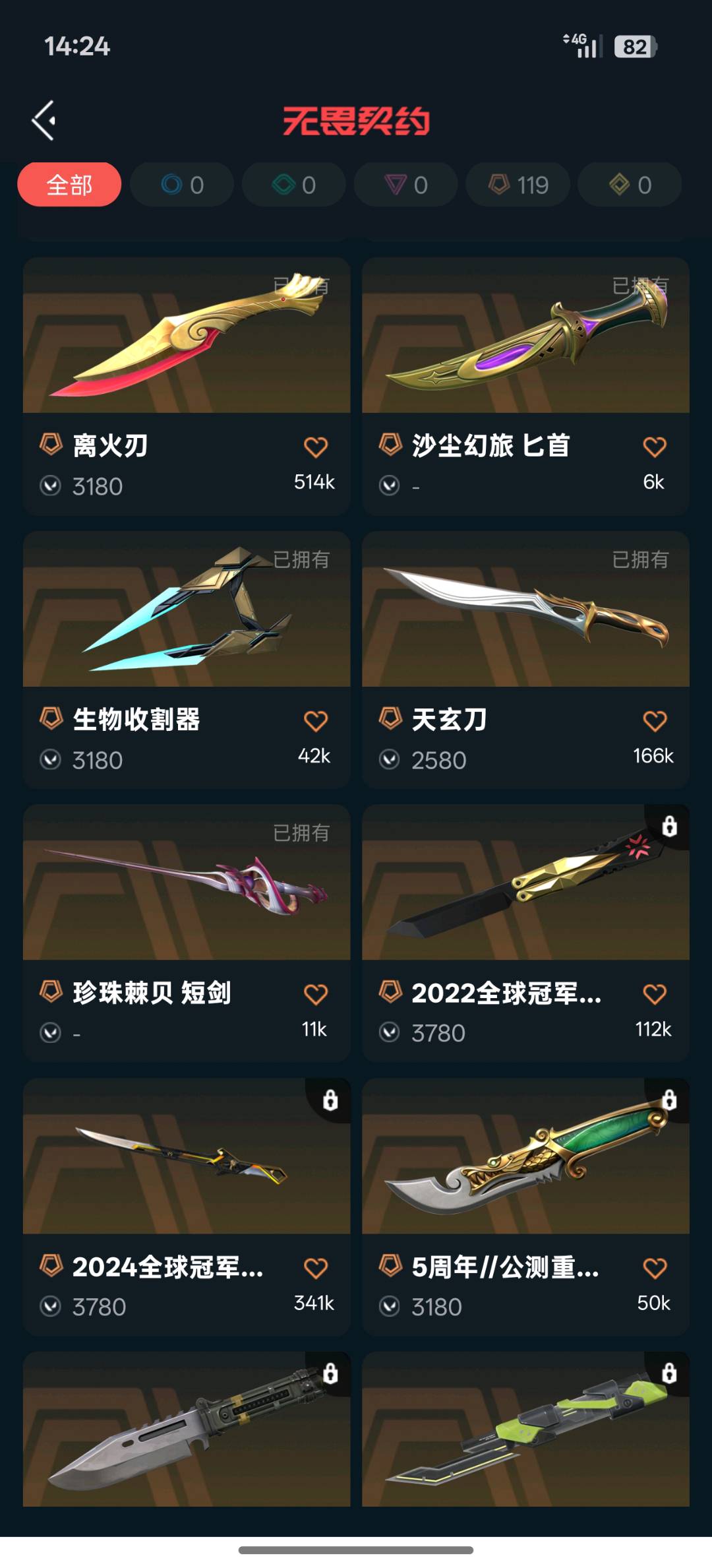Select the purple triangle tier filter chip
712x1568 pixels.
click(406, 185)
